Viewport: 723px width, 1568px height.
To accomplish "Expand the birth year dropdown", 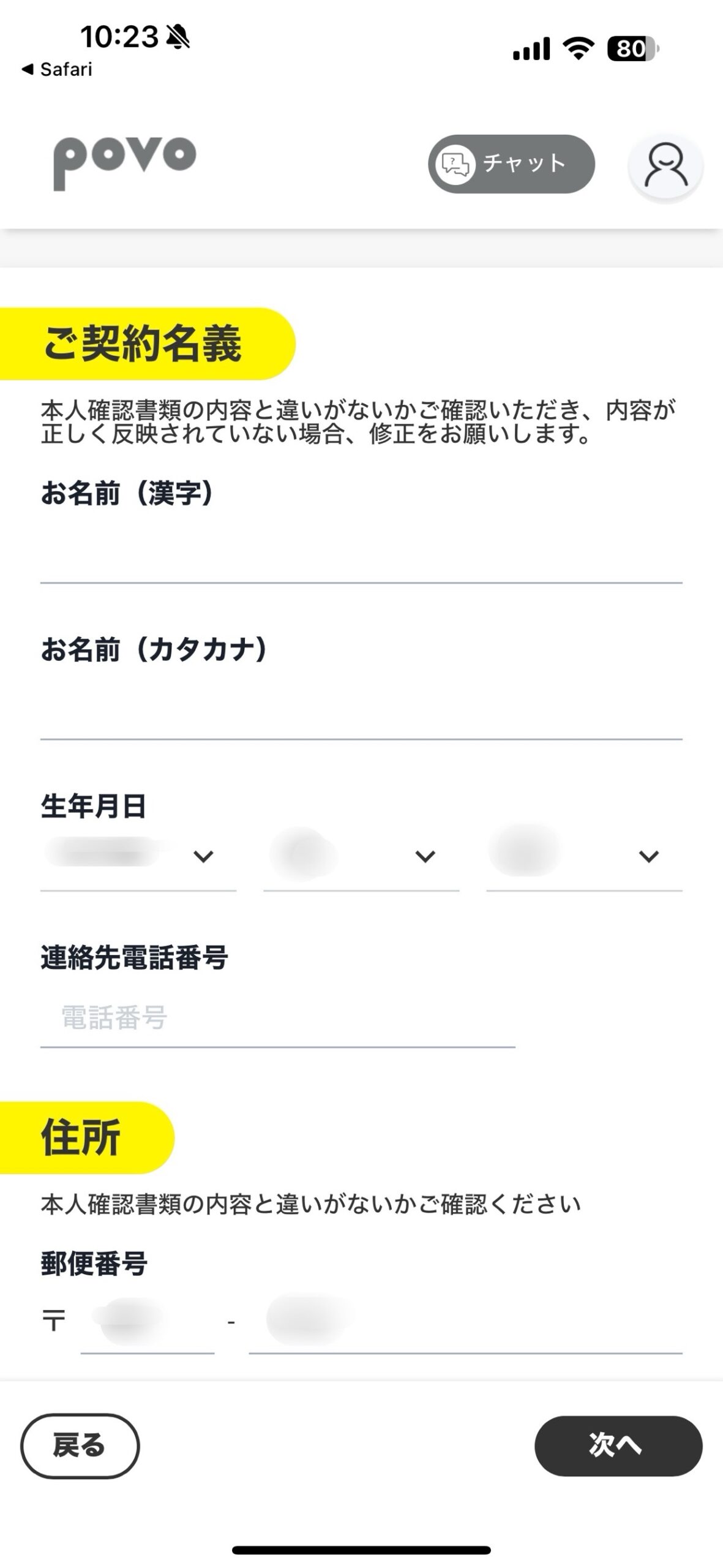I will click(138, 856).
